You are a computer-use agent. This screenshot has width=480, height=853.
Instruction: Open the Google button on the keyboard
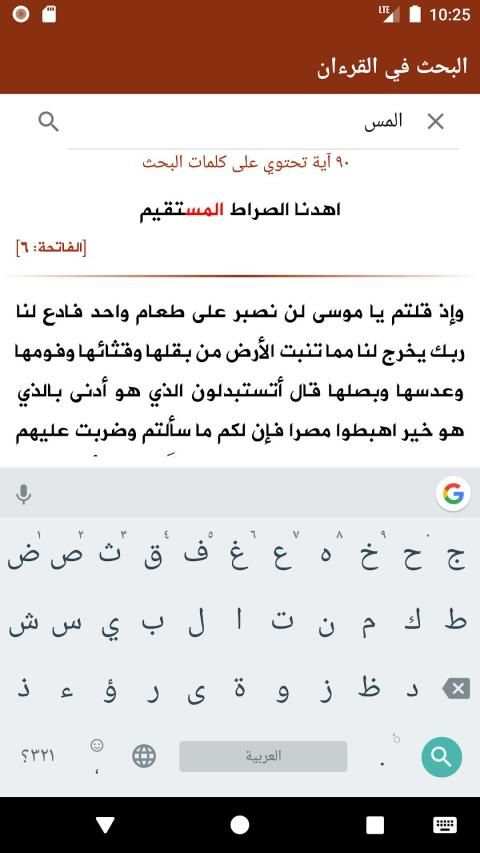pyautogui.click(x=453, y=493)
